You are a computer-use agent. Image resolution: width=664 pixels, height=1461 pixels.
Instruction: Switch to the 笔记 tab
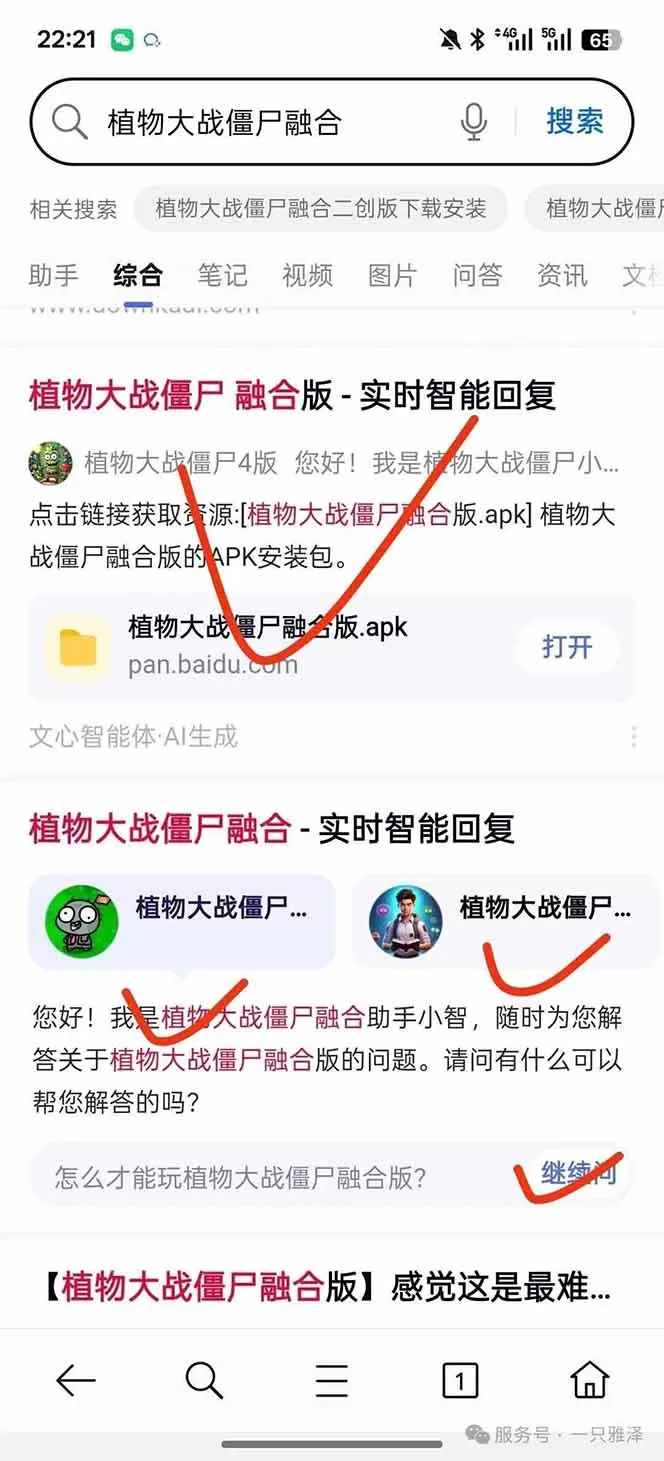pos(222,275)
